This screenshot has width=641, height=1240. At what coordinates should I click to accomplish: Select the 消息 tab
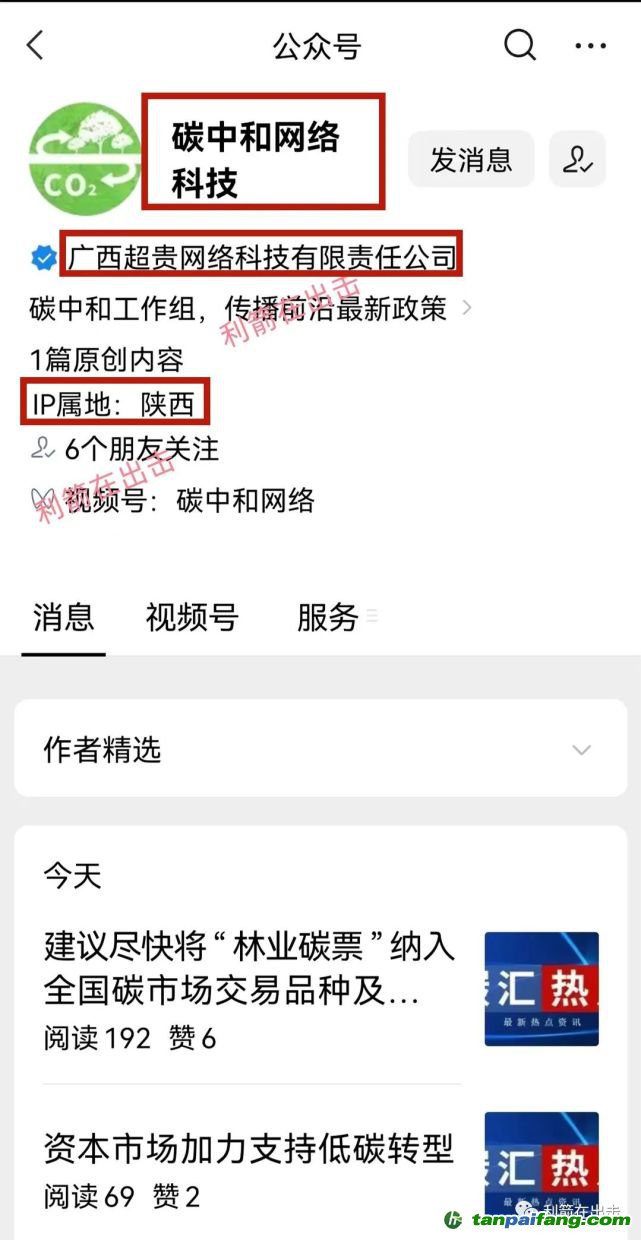[x=63, y=617]
